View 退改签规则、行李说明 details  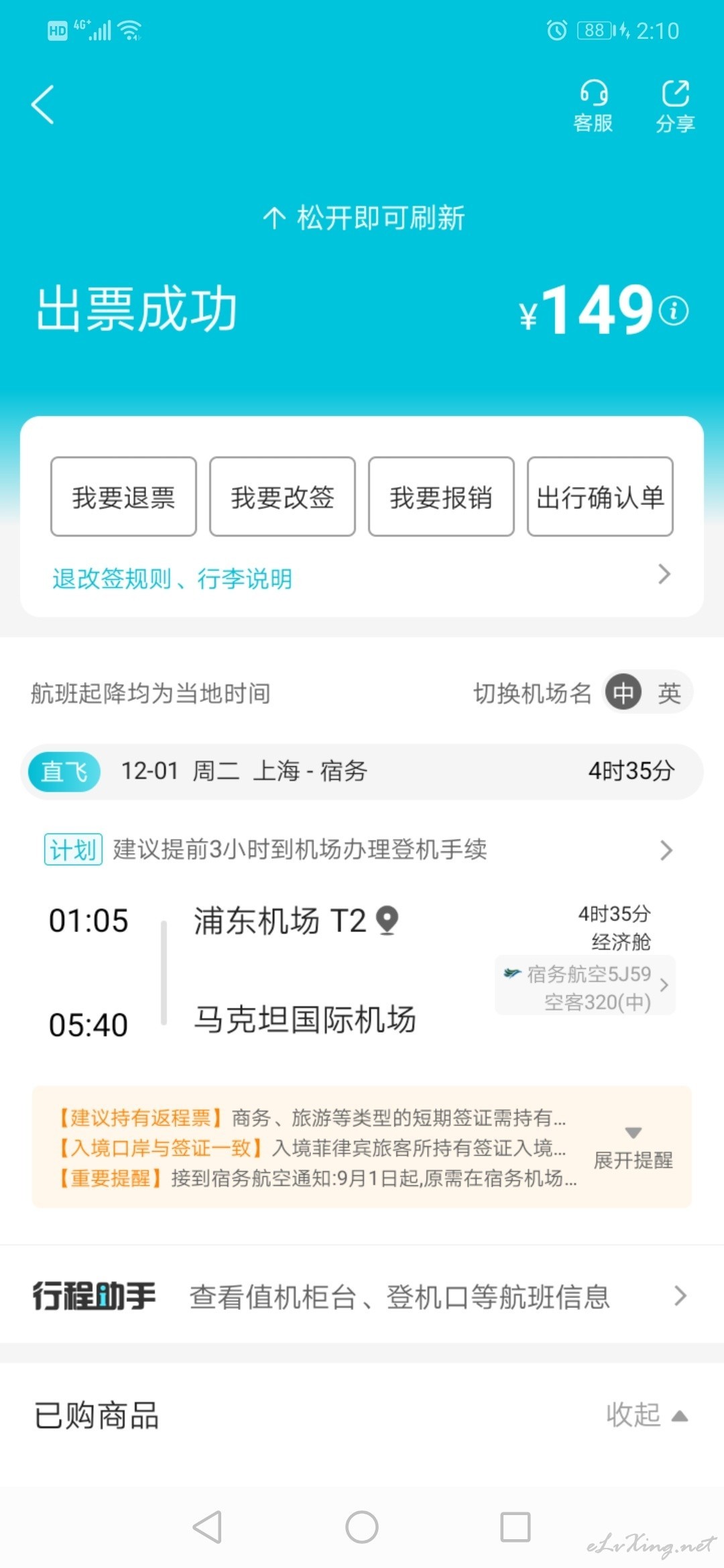(362, 578)
